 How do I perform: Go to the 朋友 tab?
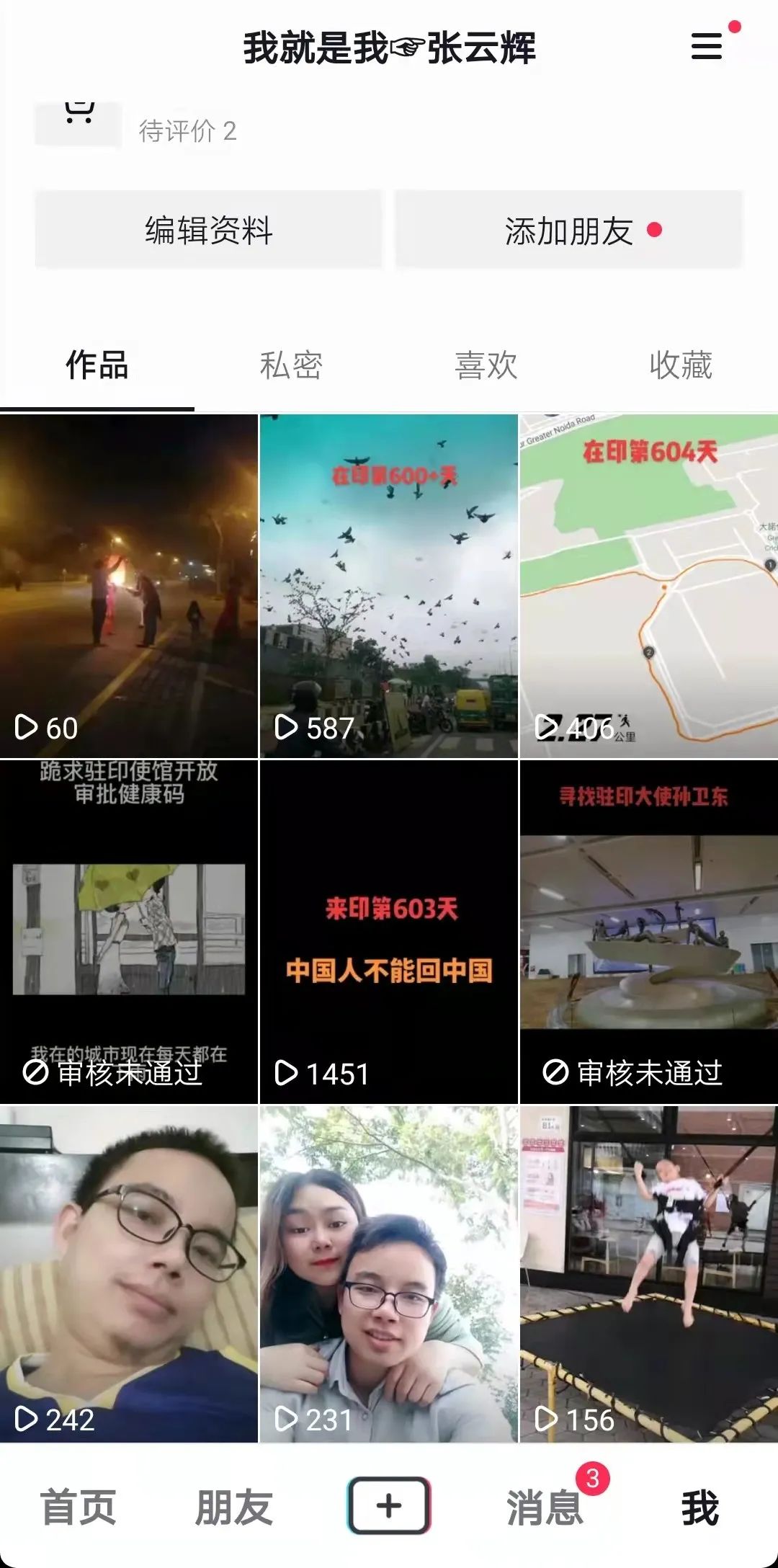click(x=234, y=1507)
